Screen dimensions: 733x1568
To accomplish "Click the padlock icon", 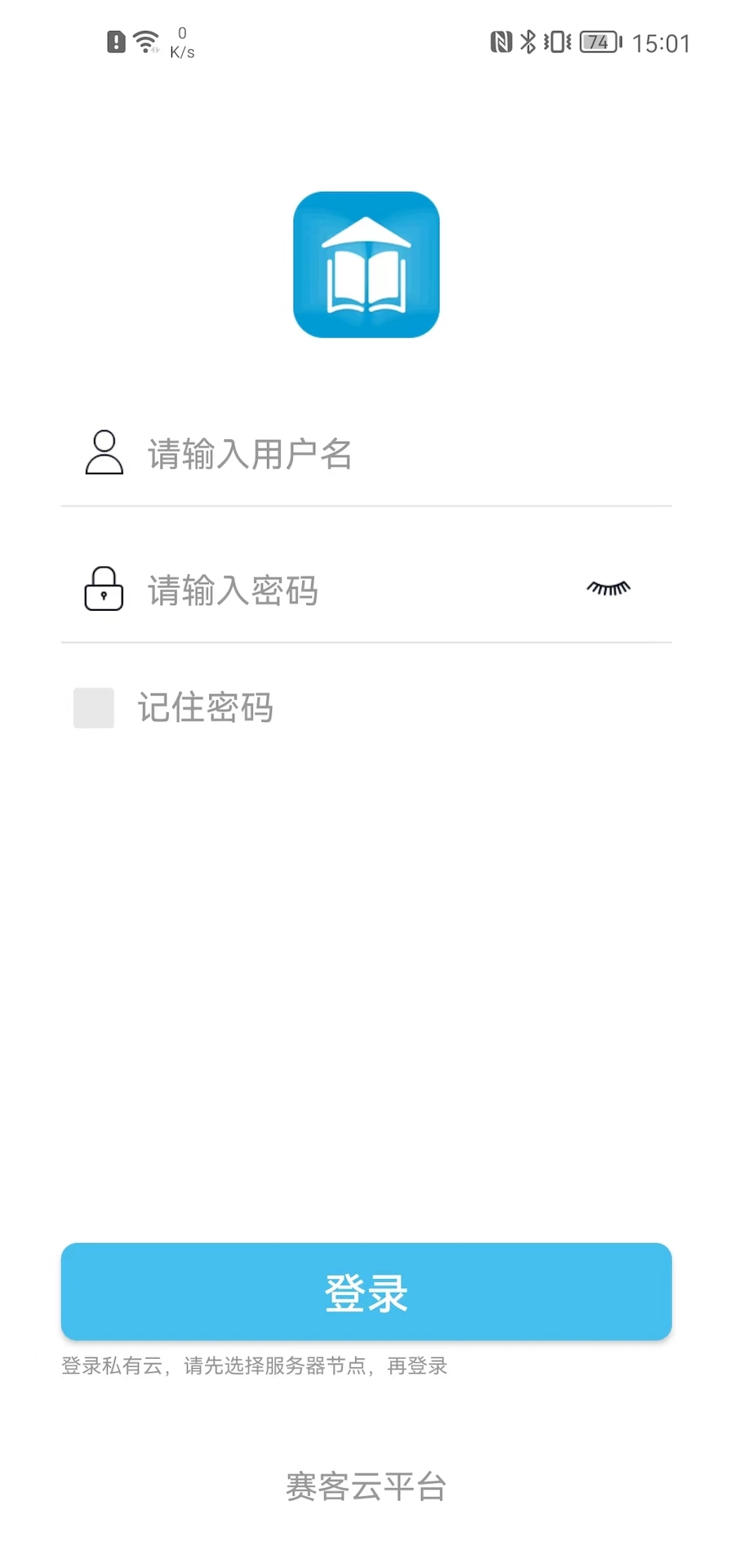I will (103, 589).
